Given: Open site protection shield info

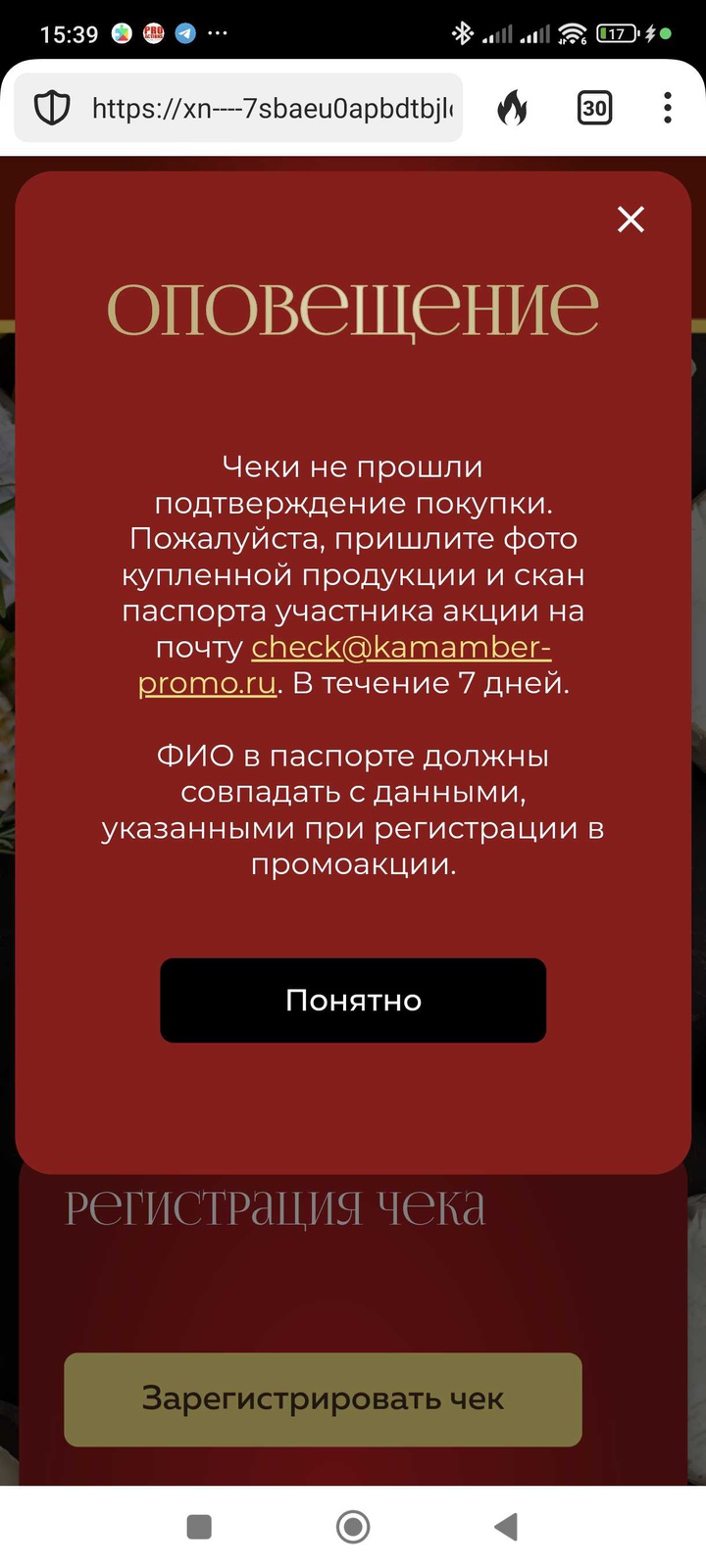Looking at the screenshot, I should [52, 108].
